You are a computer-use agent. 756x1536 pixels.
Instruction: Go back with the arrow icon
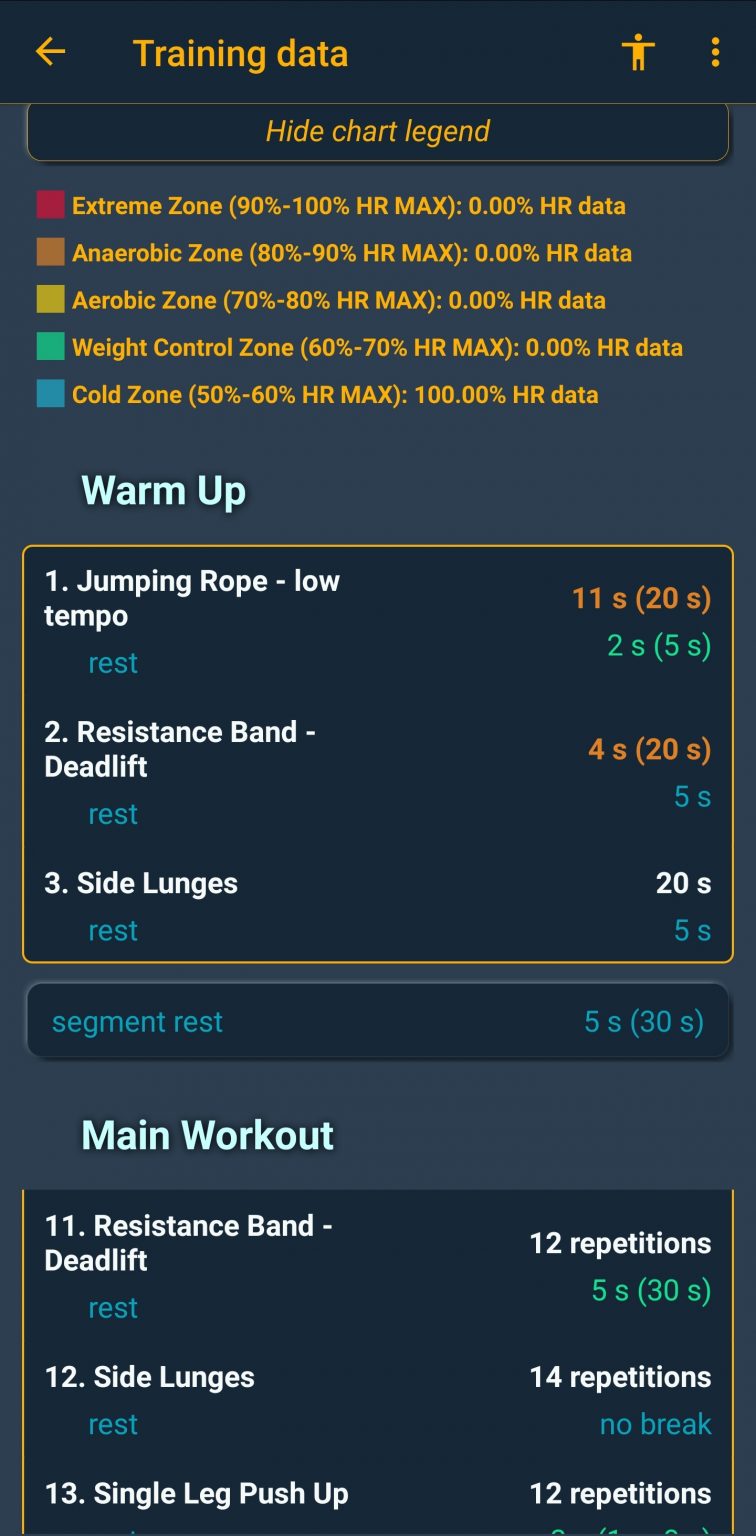coord(50,52)
